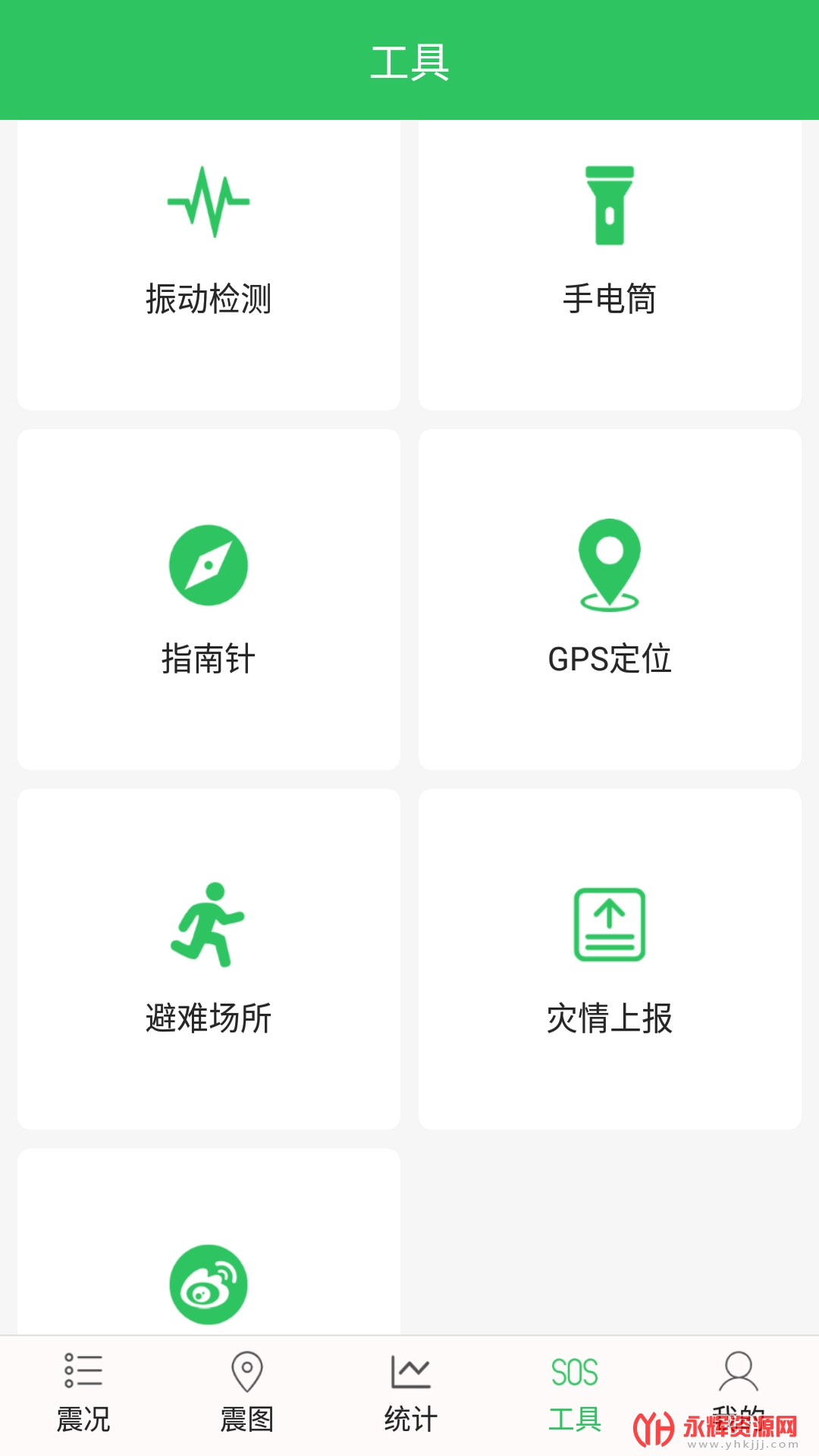Viewport: 819px width, 1456px height.
Task: Go to the 统计 statistics tab
Action: tap(410, 1395)
